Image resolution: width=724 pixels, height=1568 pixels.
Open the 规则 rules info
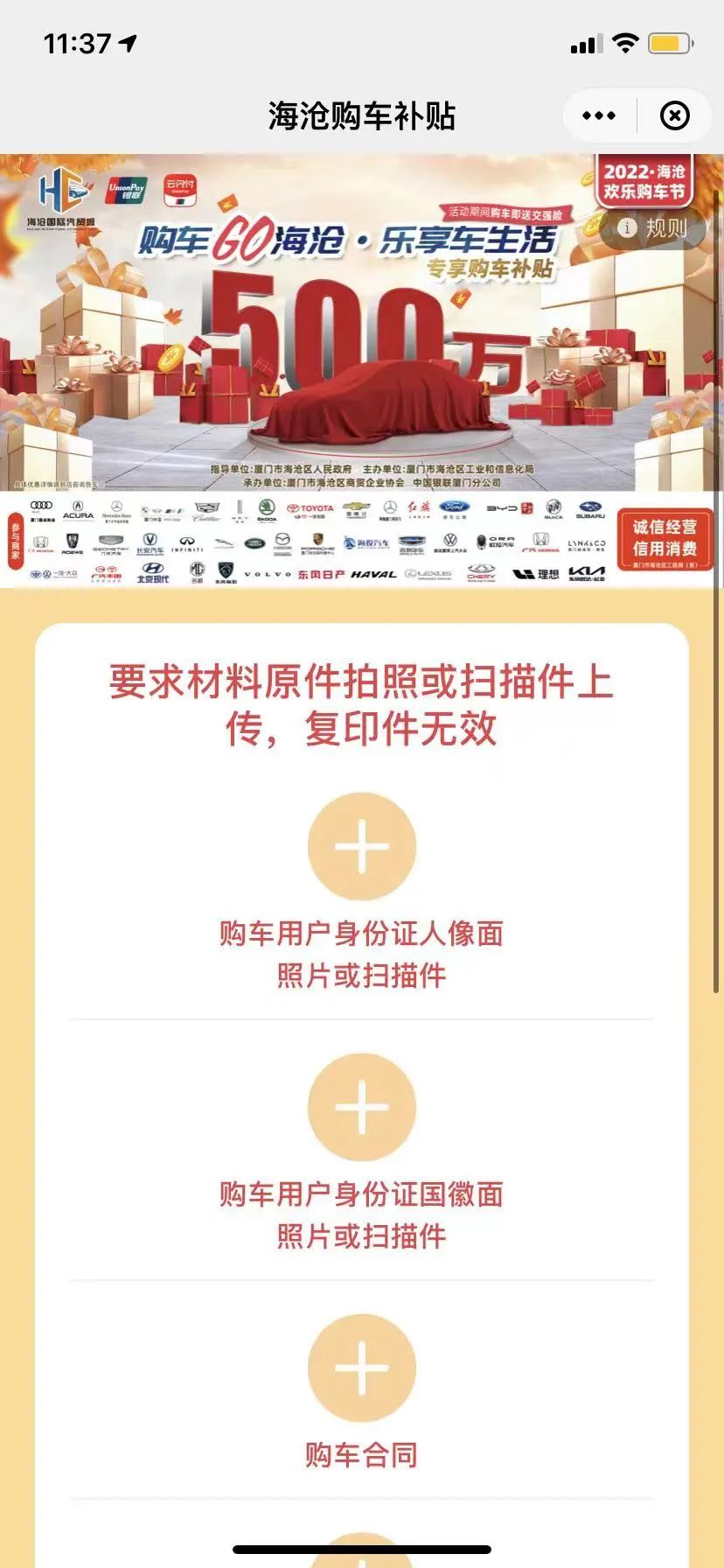(x=653, y=228)
